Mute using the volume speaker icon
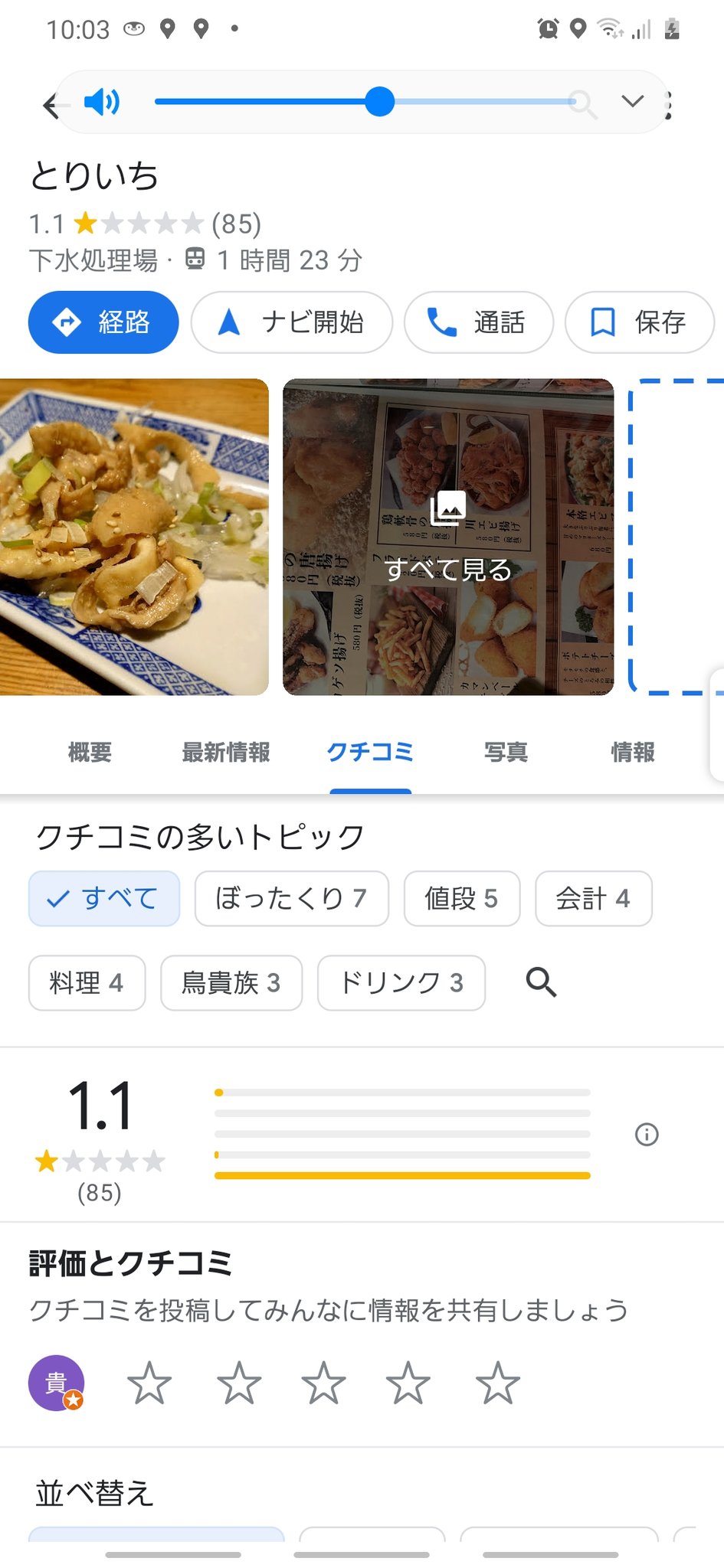Image resolution: width=724 pixels, height=1568 pixels. (102, 101)
